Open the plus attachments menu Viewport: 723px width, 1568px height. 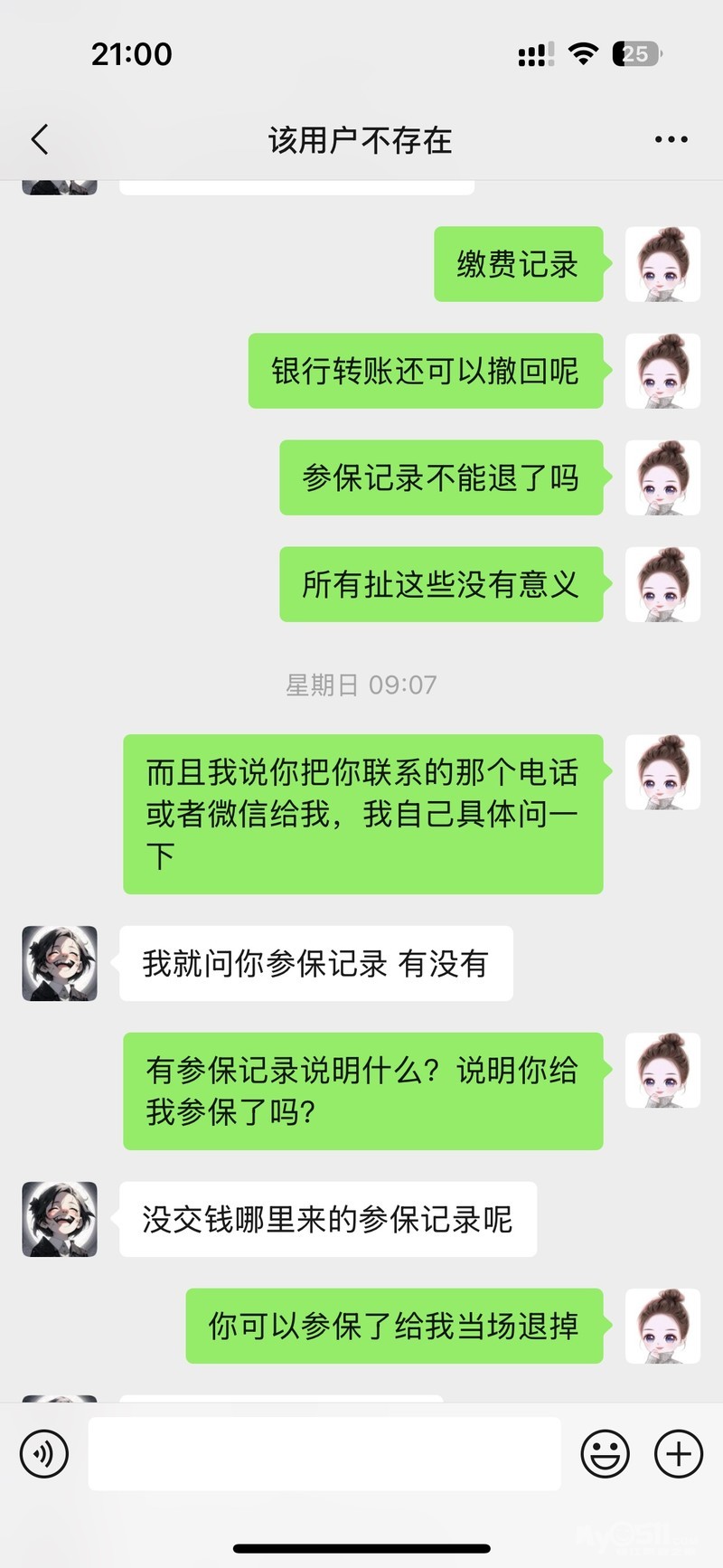pos(679,1454)
